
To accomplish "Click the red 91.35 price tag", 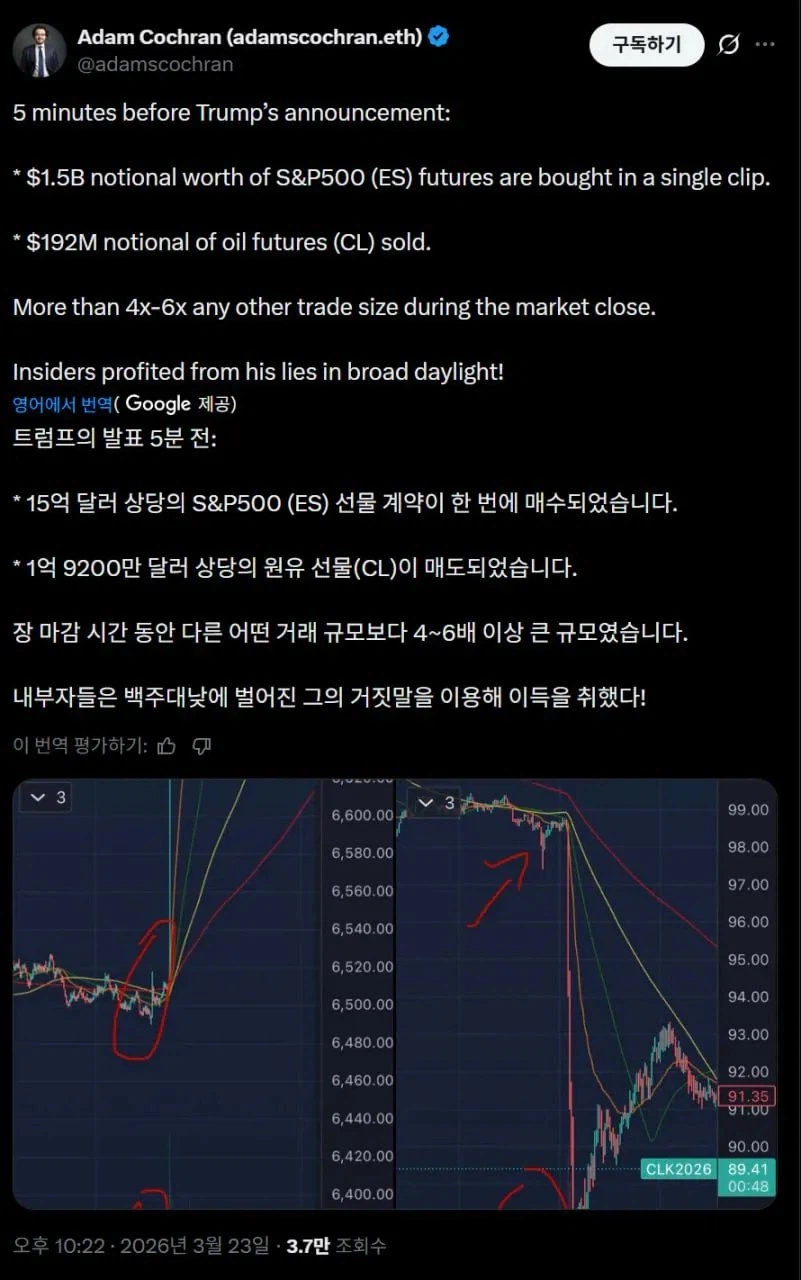I will tap(748, 1095).
